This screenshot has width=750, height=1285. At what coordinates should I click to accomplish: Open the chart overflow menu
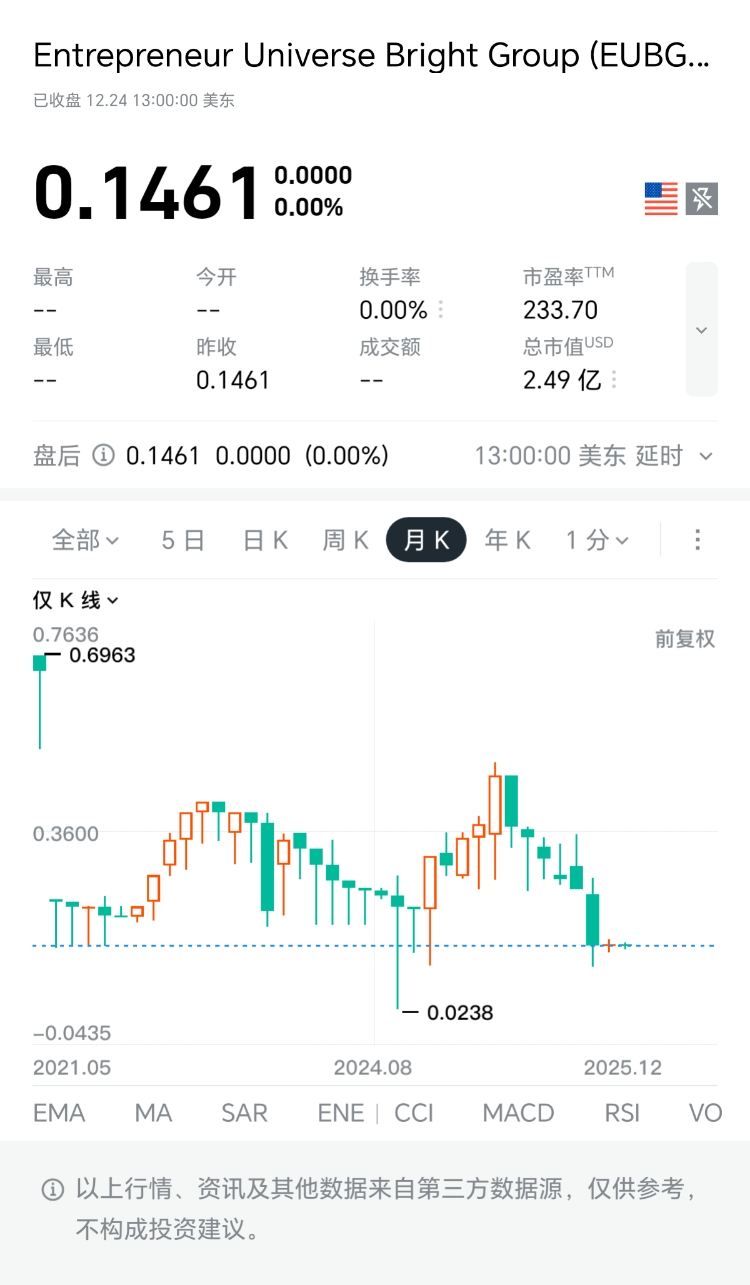pos(698,541)
